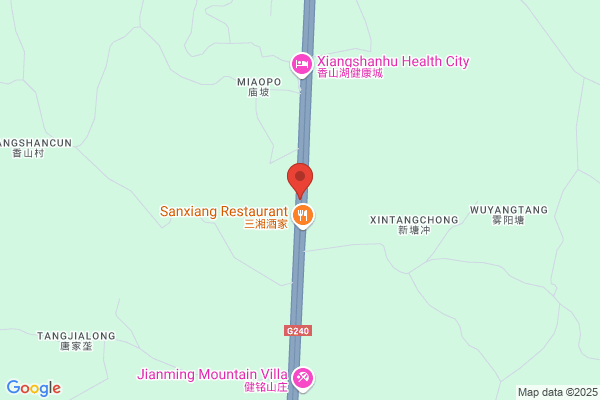Image resolution: width=600 pixels, height=400 pixels.
Task: View Jianming Mountain Villa place marker
Action: click(x=305, y=378)
